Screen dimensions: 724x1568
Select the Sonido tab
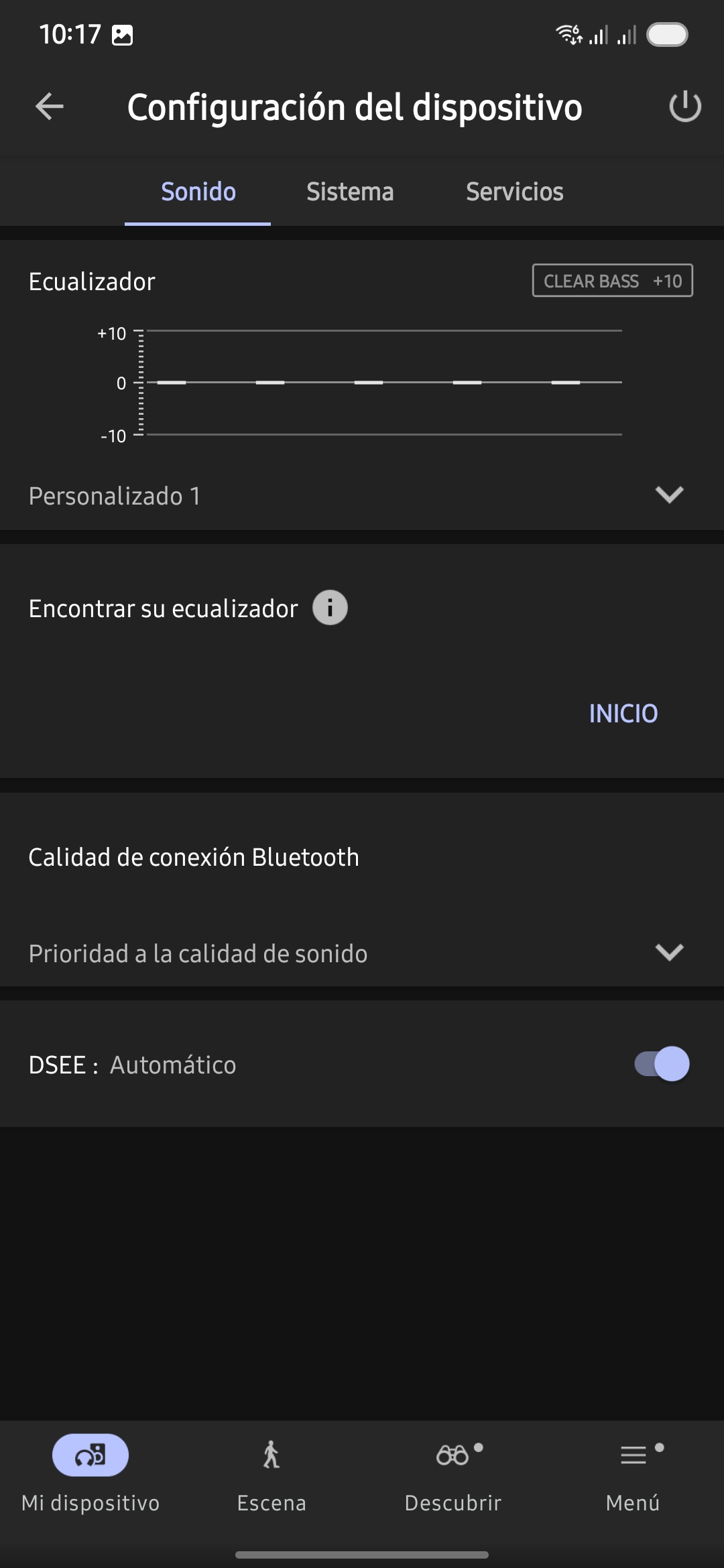(x=198, y=192)
